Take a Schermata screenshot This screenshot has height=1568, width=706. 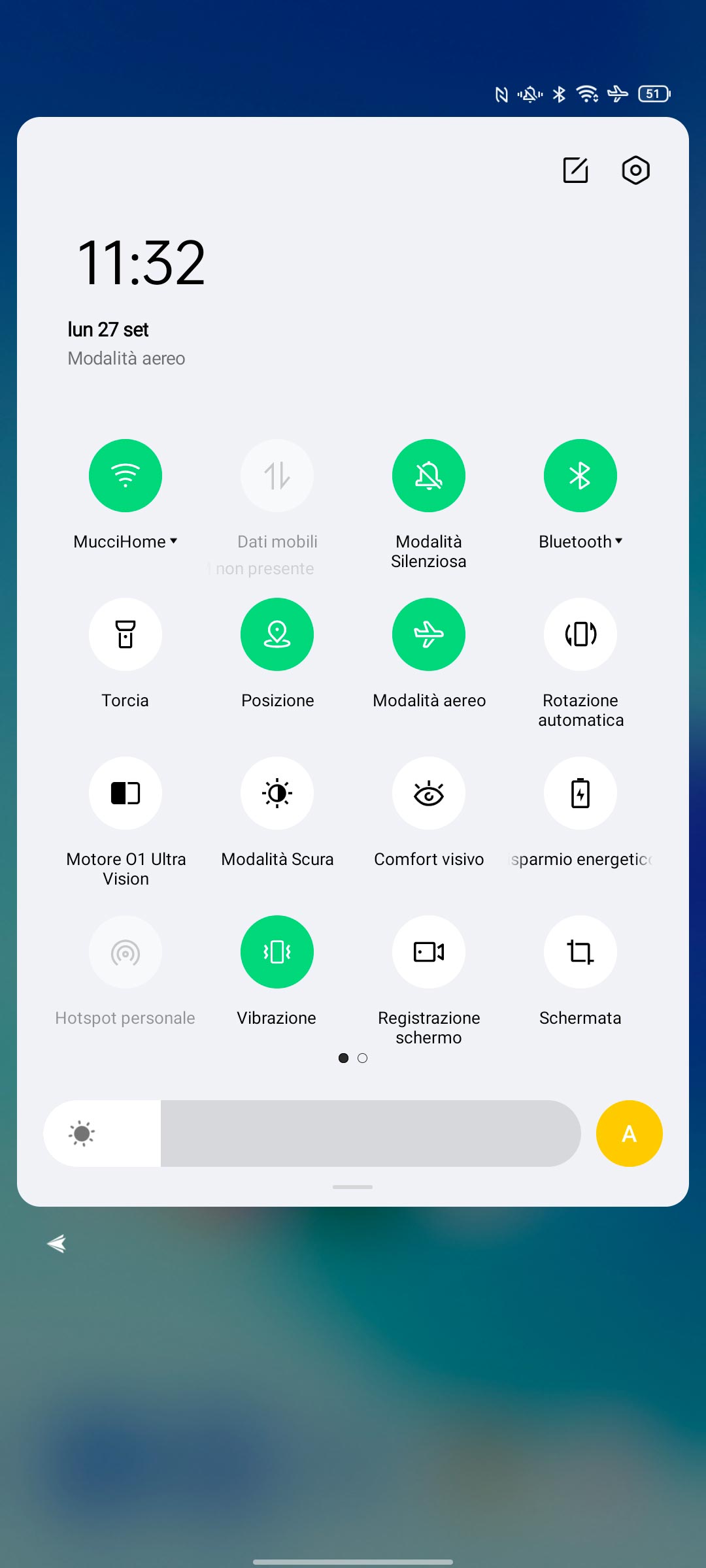[x=580, y=952]
